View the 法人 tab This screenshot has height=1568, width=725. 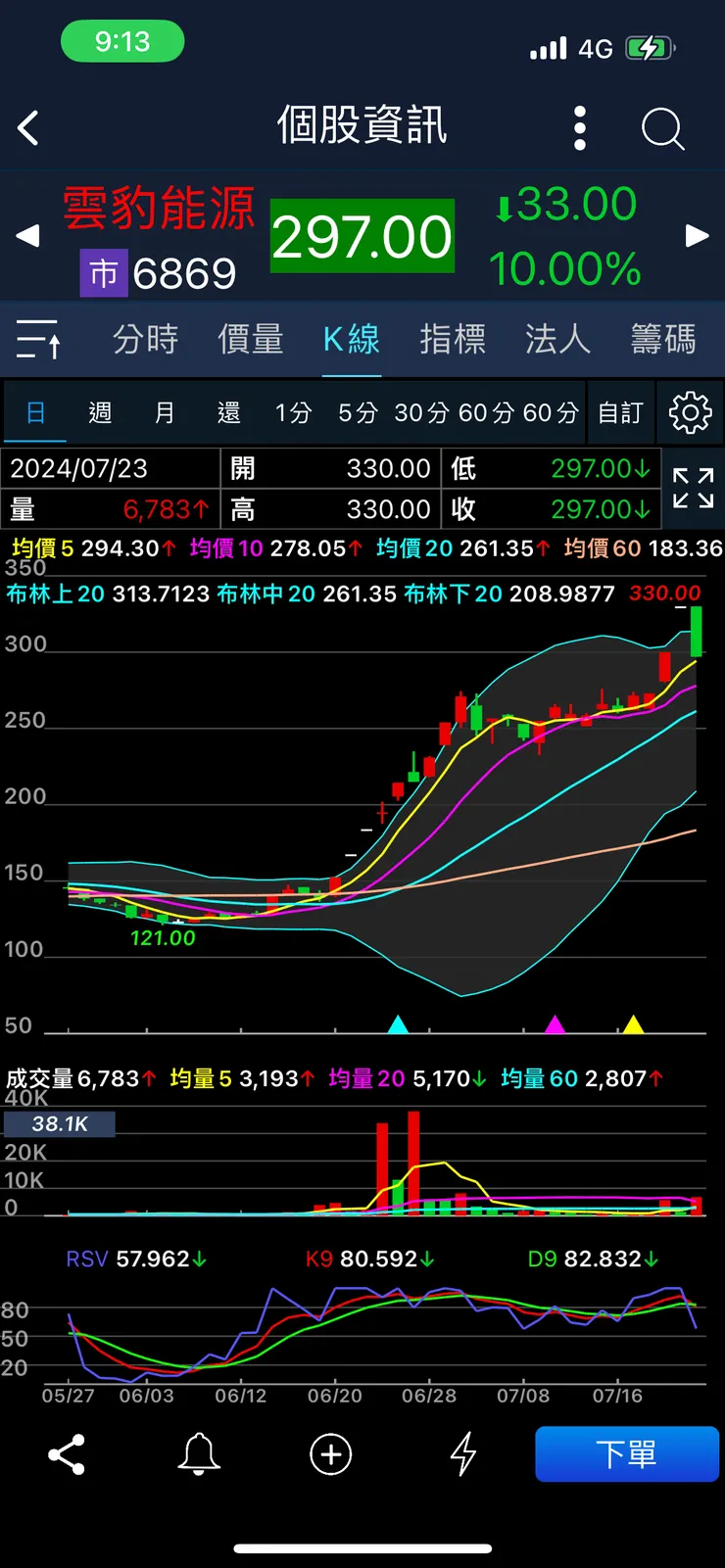click(x=557, y=340)
